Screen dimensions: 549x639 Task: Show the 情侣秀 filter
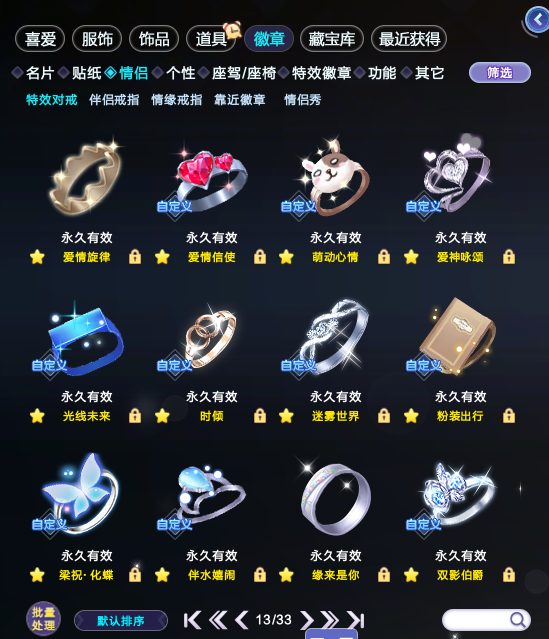click(302, 99)
